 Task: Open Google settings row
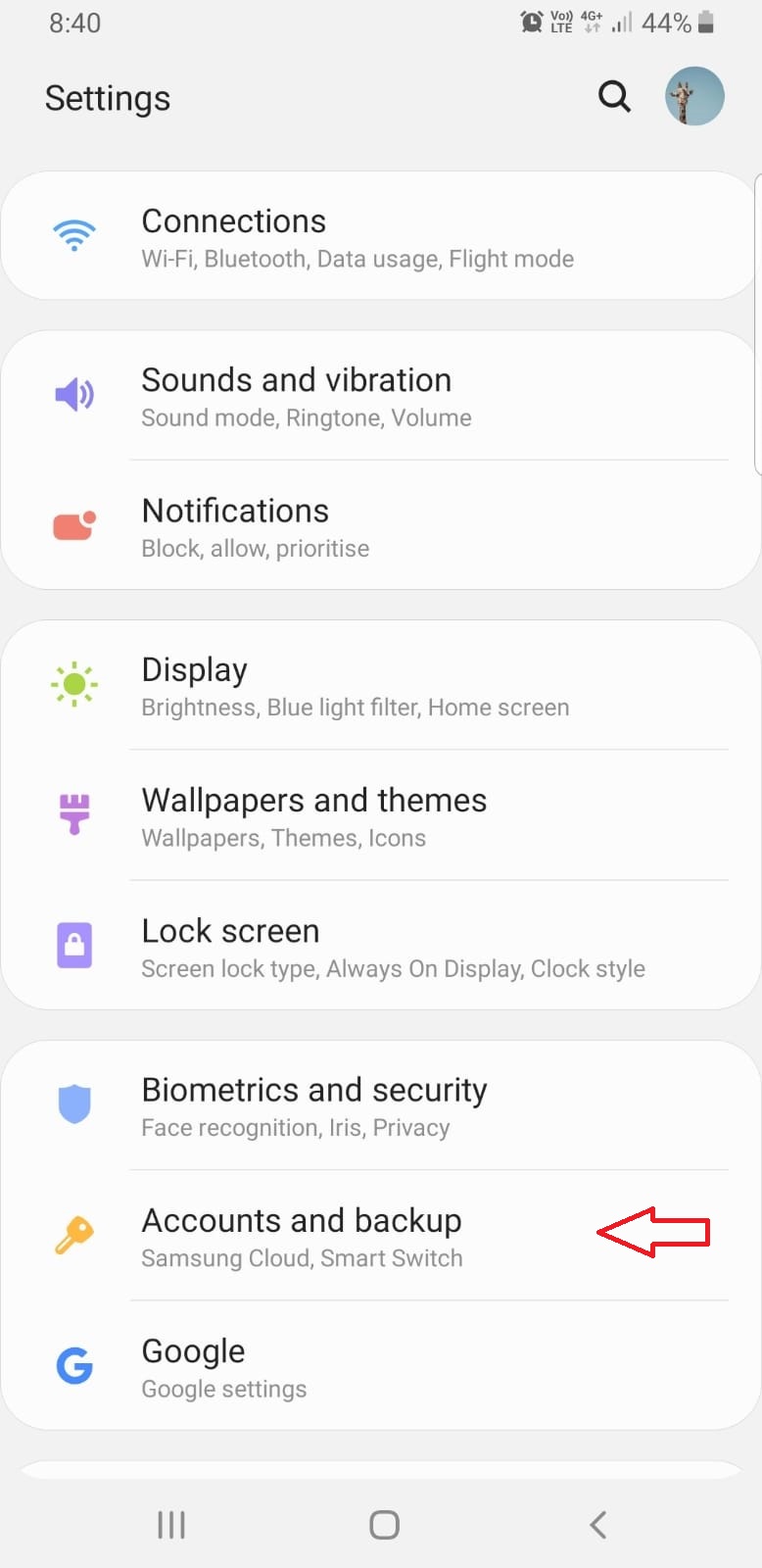point(380,1366)
